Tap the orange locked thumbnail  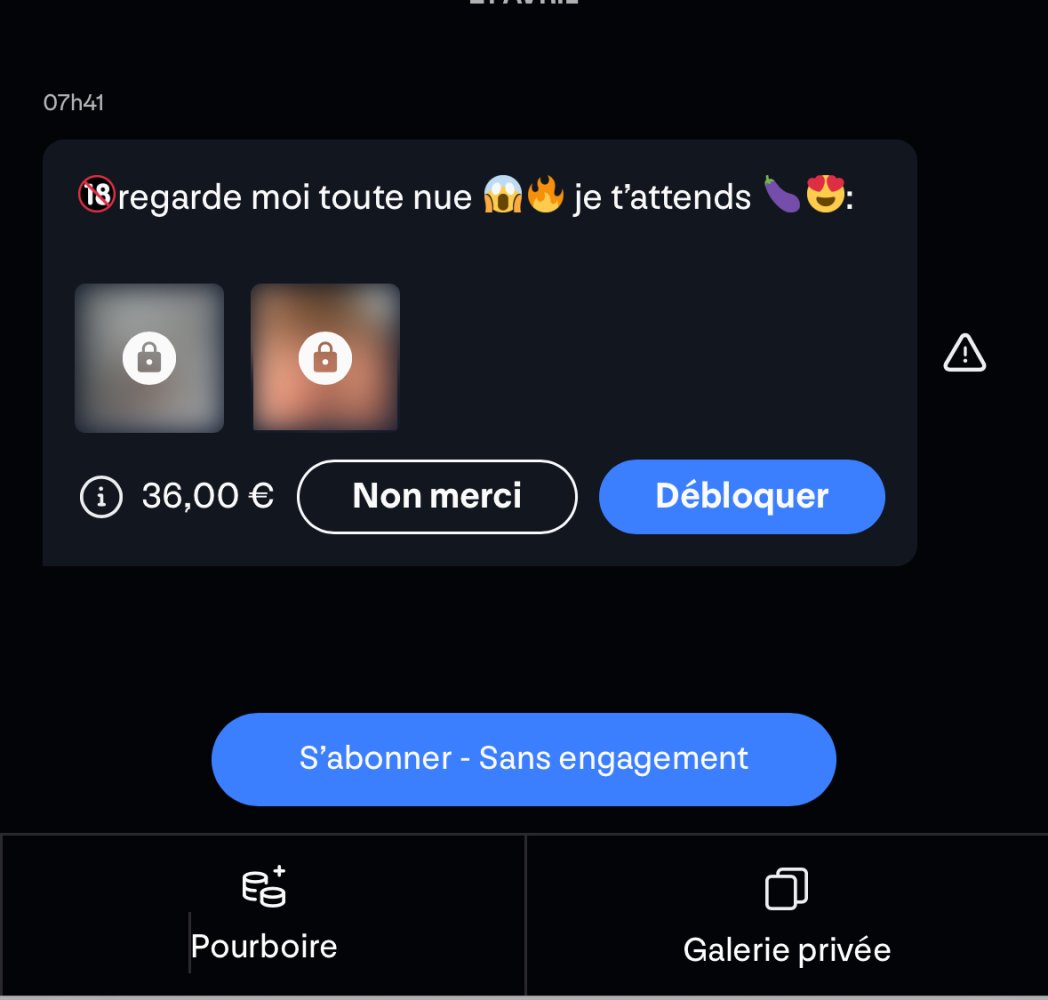coord(325,358)
